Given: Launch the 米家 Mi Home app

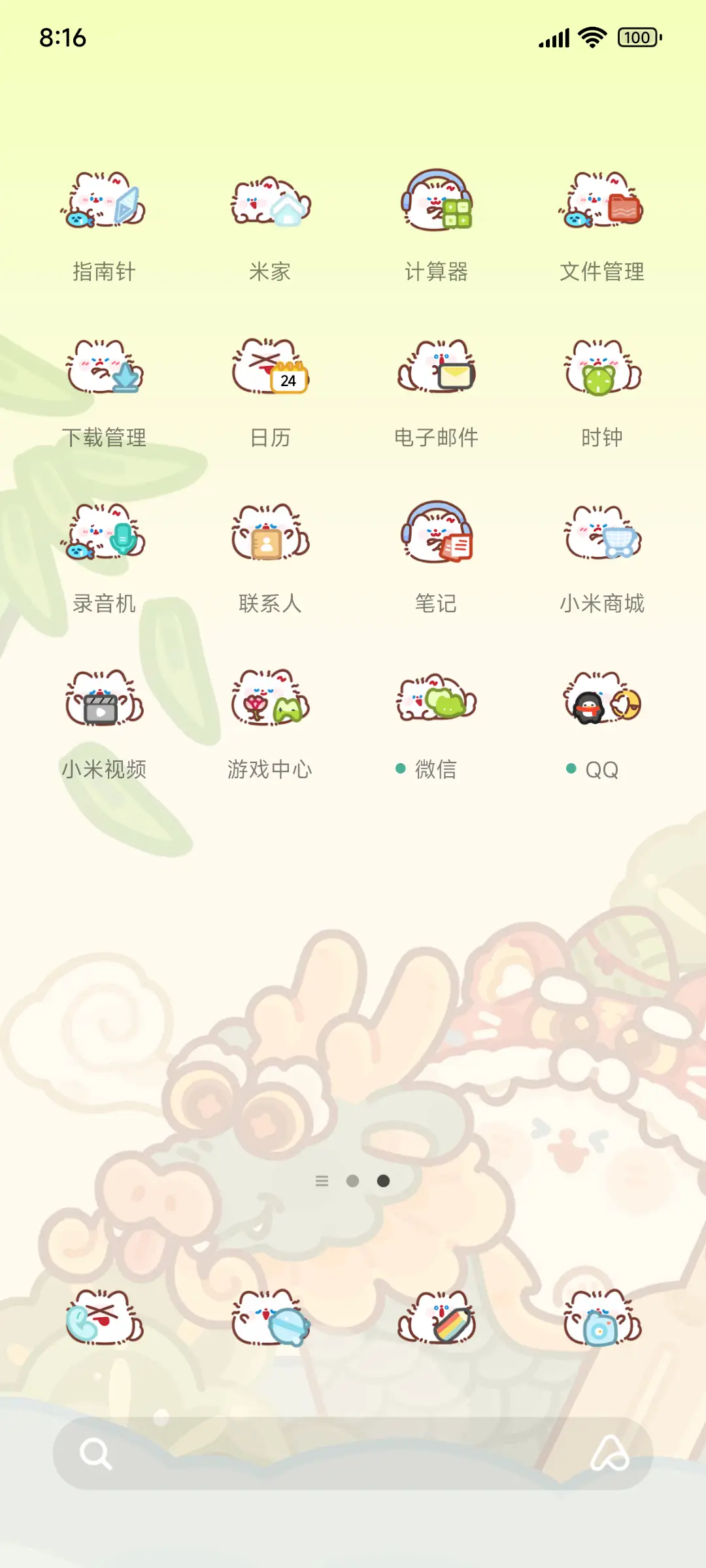Looking at the screenshot, I should [270, 204].
